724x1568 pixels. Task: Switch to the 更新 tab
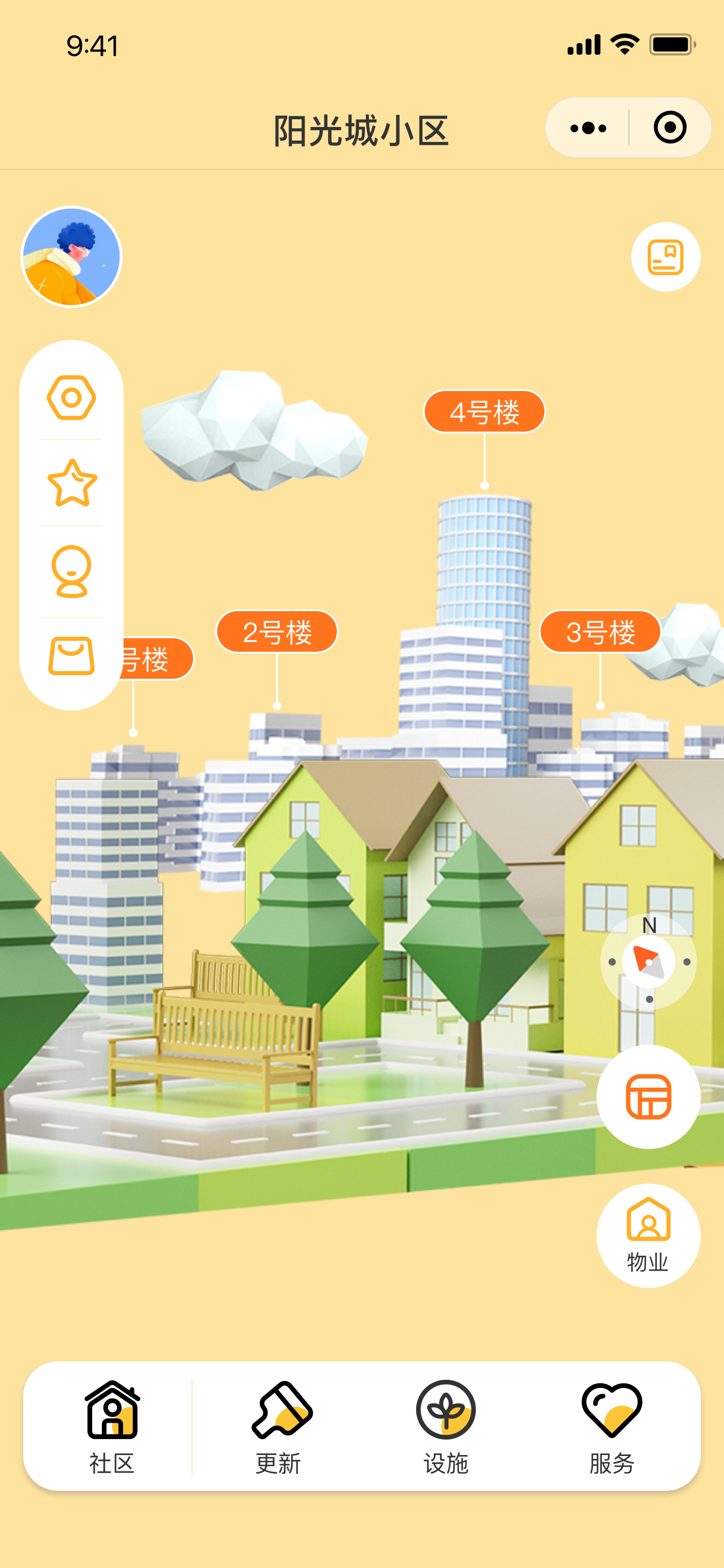point(279,1427)
